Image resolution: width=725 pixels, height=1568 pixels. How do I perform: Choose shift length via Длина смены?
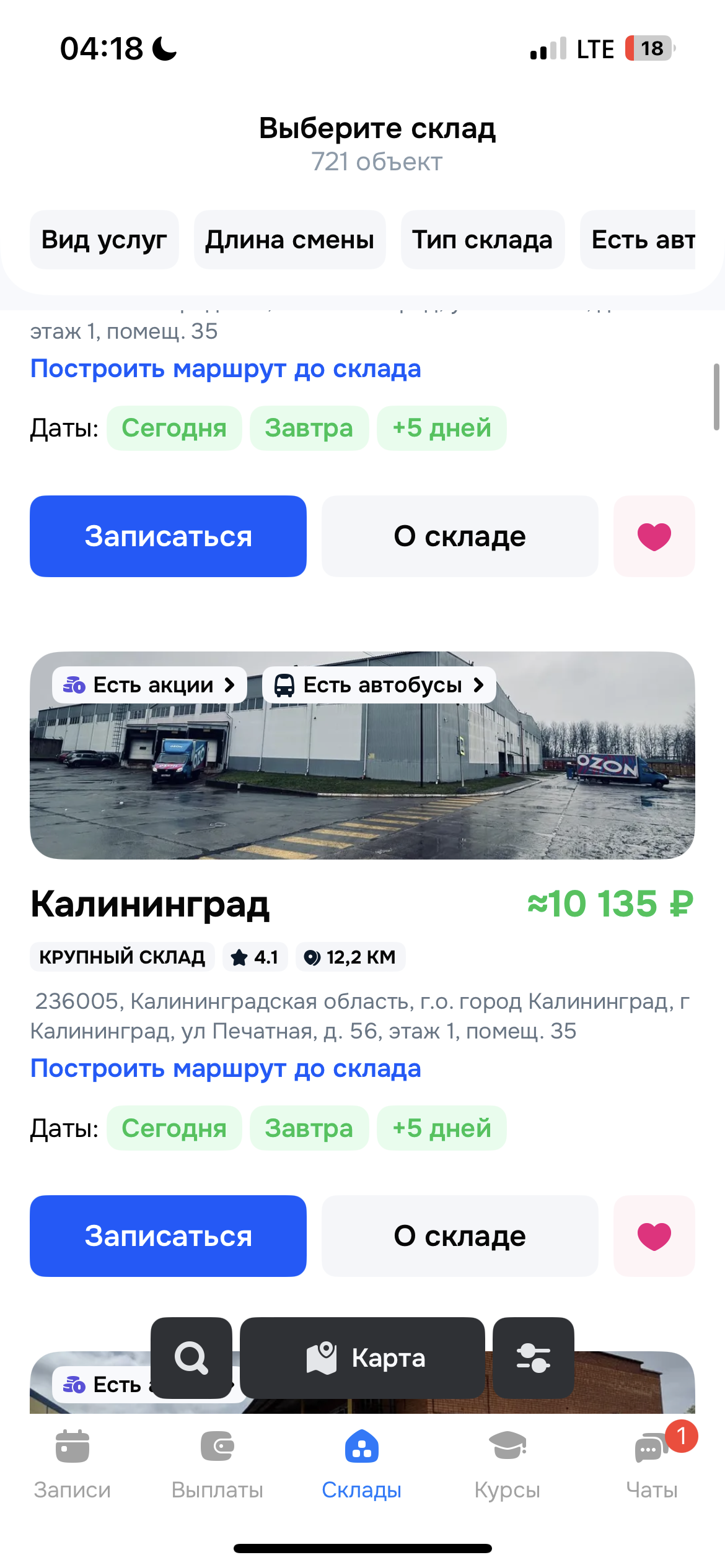click(289, 240)
